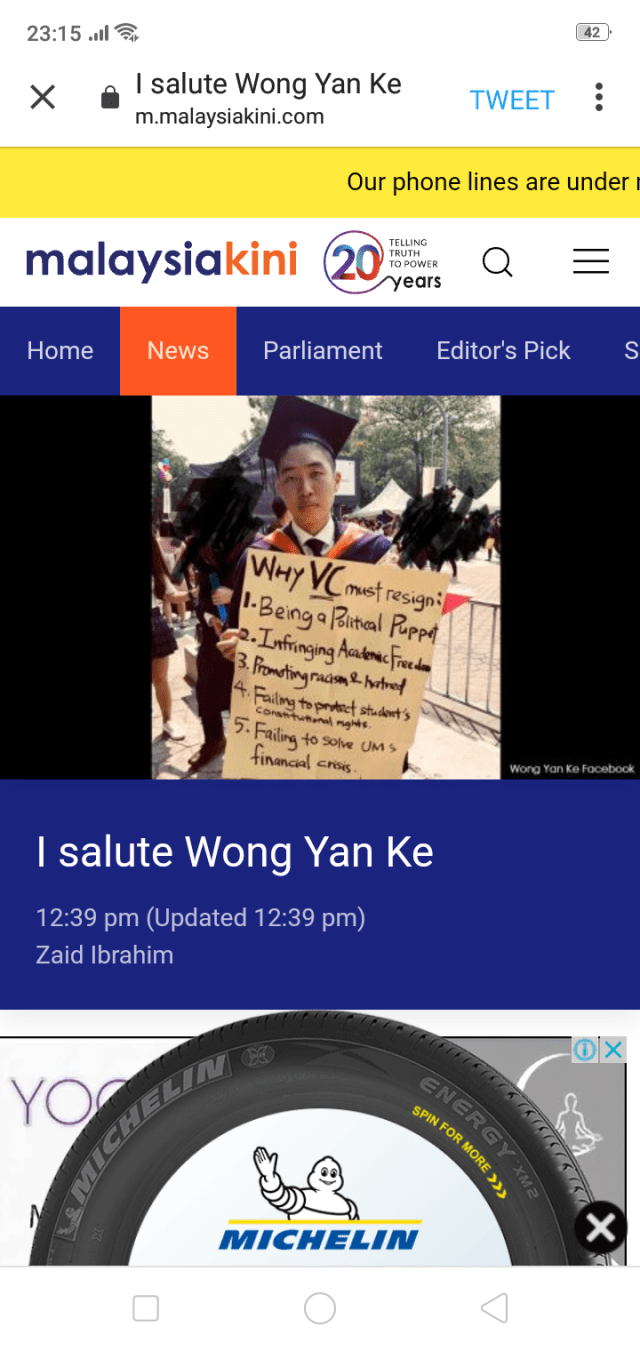Go to the system home screen
The height and width of the screenshot is (1351, 640).
[x=320, y=1308]
